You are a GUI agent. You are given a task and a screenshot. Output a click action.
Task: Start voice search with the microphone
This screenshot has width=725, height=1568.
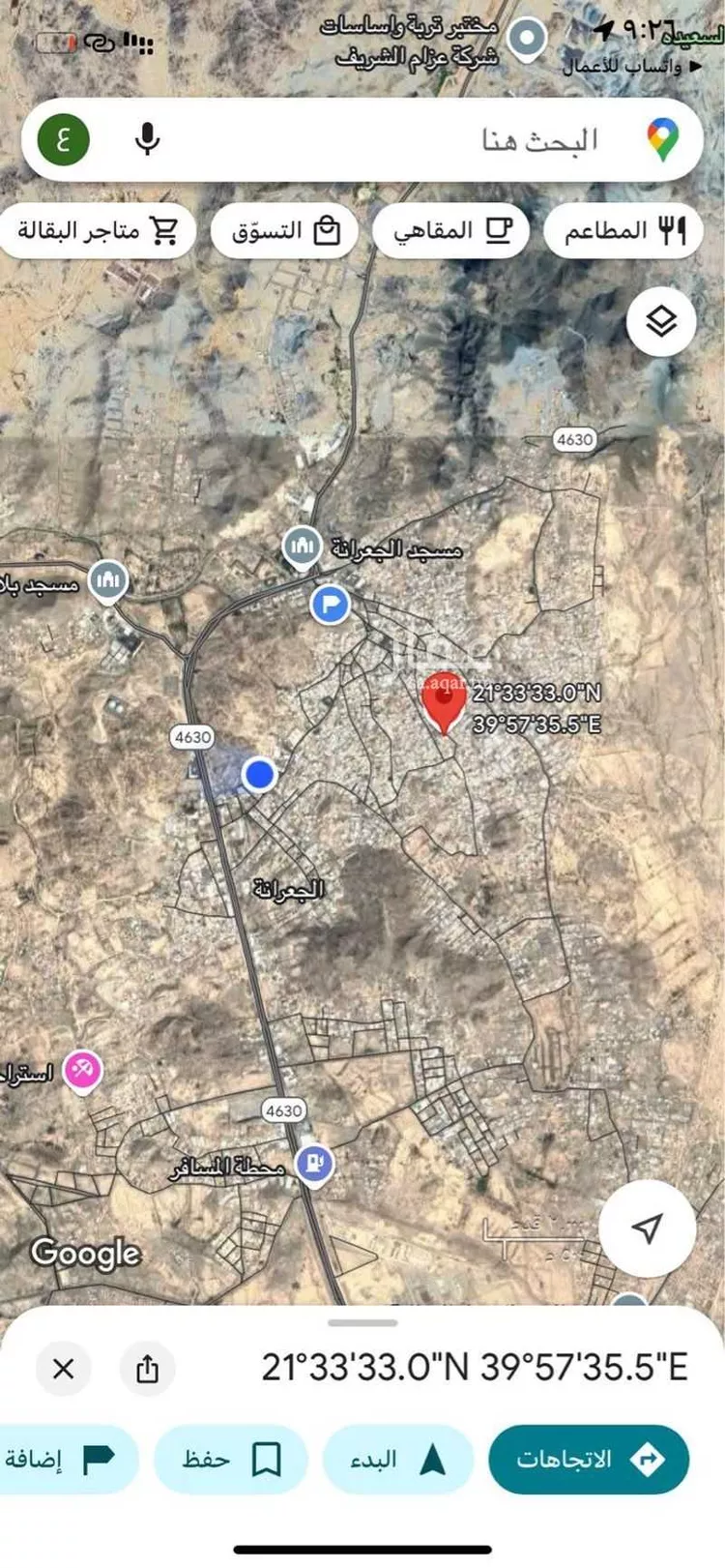click(147, 140)
